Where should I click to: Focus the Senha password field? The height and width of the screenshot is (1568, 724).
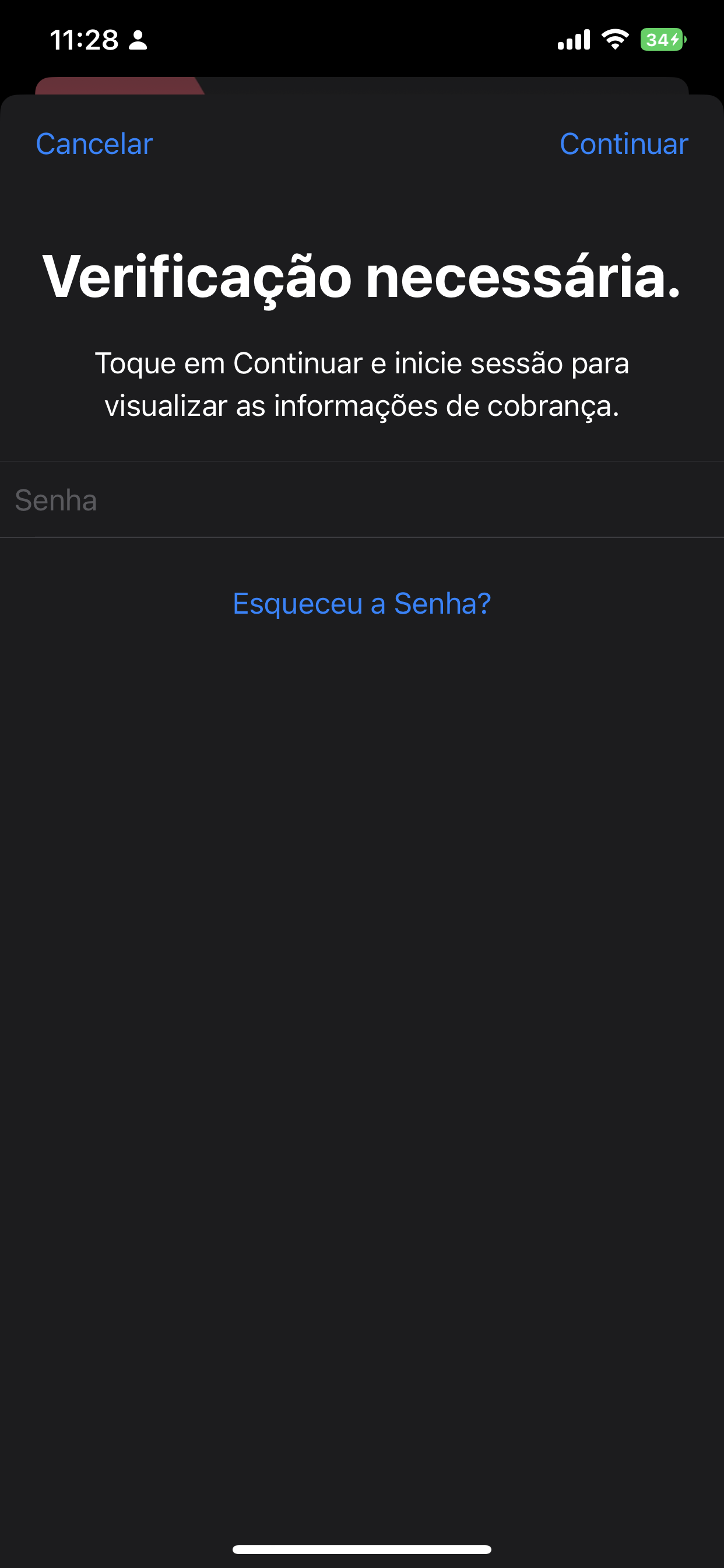coord(362,500)
